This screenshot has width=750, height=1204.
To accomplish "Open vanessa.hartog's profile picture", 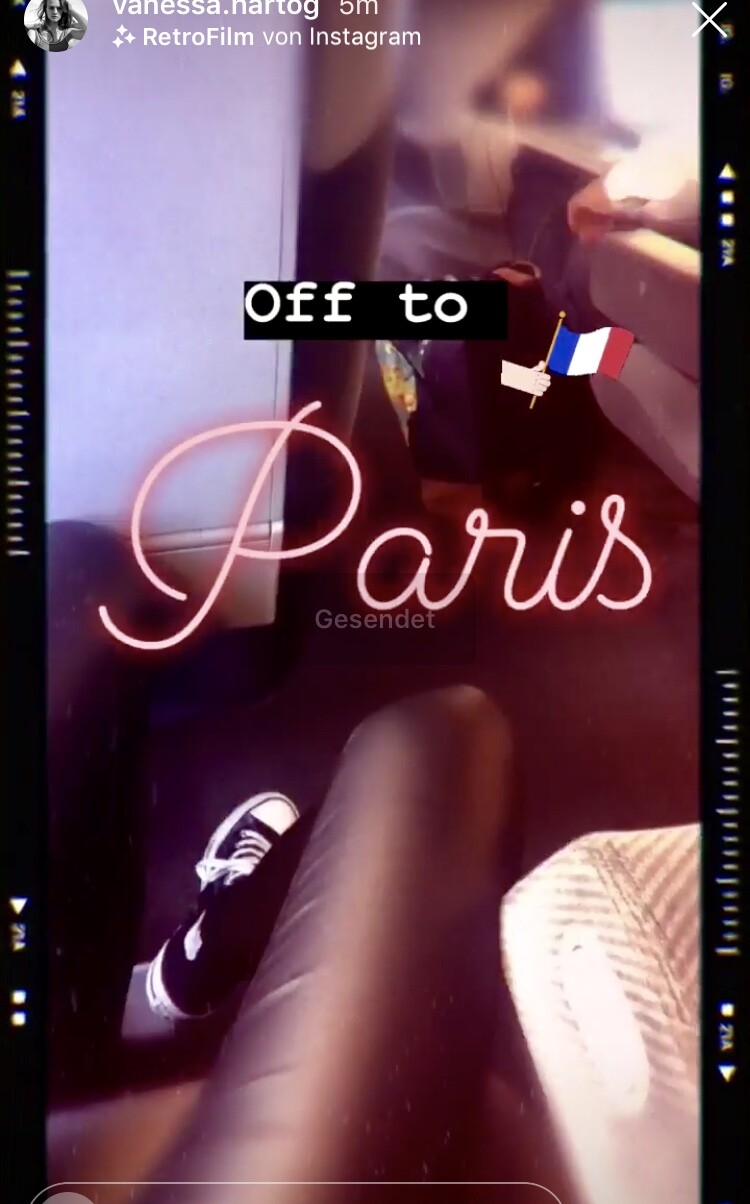I will [55, 22].
